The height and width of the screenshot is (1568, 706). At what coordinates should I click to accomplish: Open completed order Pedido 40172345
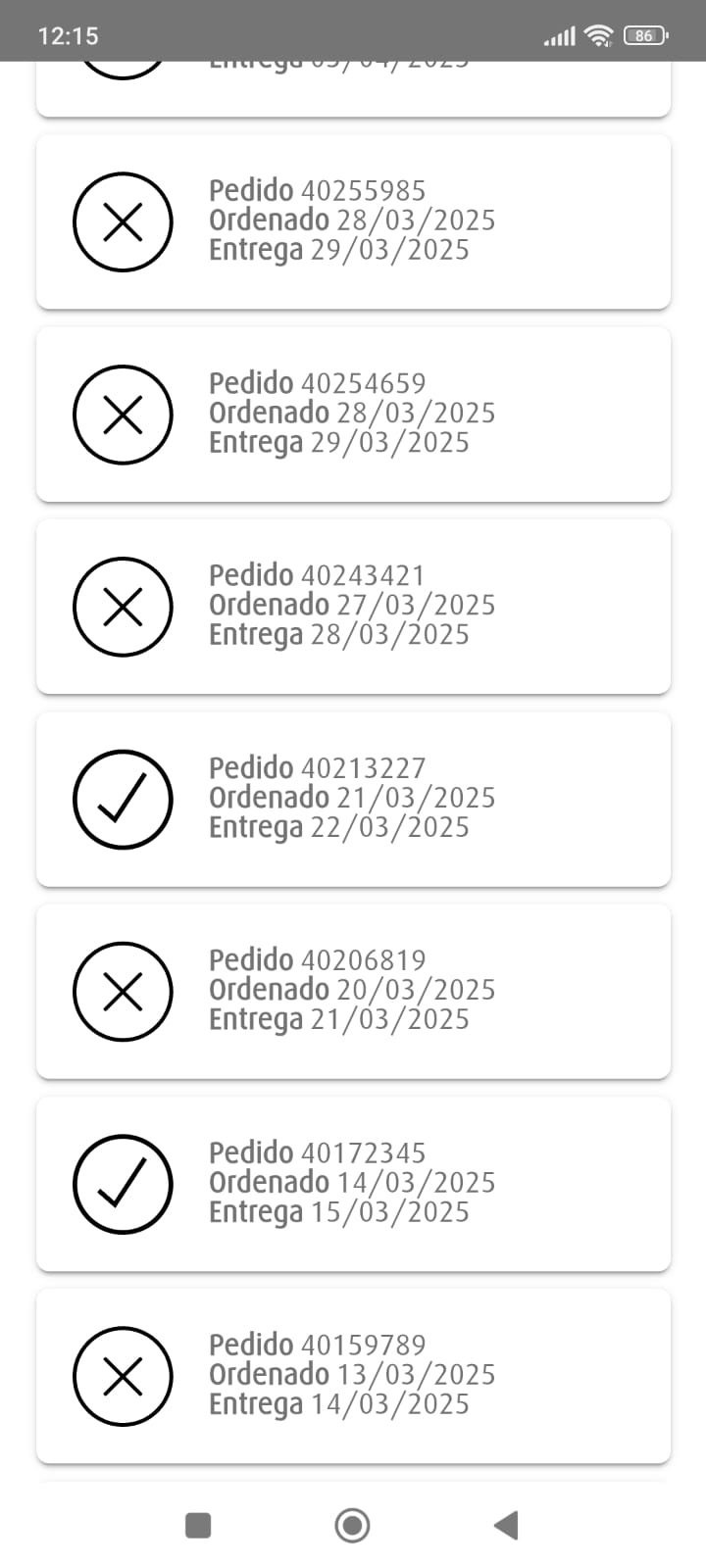click(x=353, y=1184)
